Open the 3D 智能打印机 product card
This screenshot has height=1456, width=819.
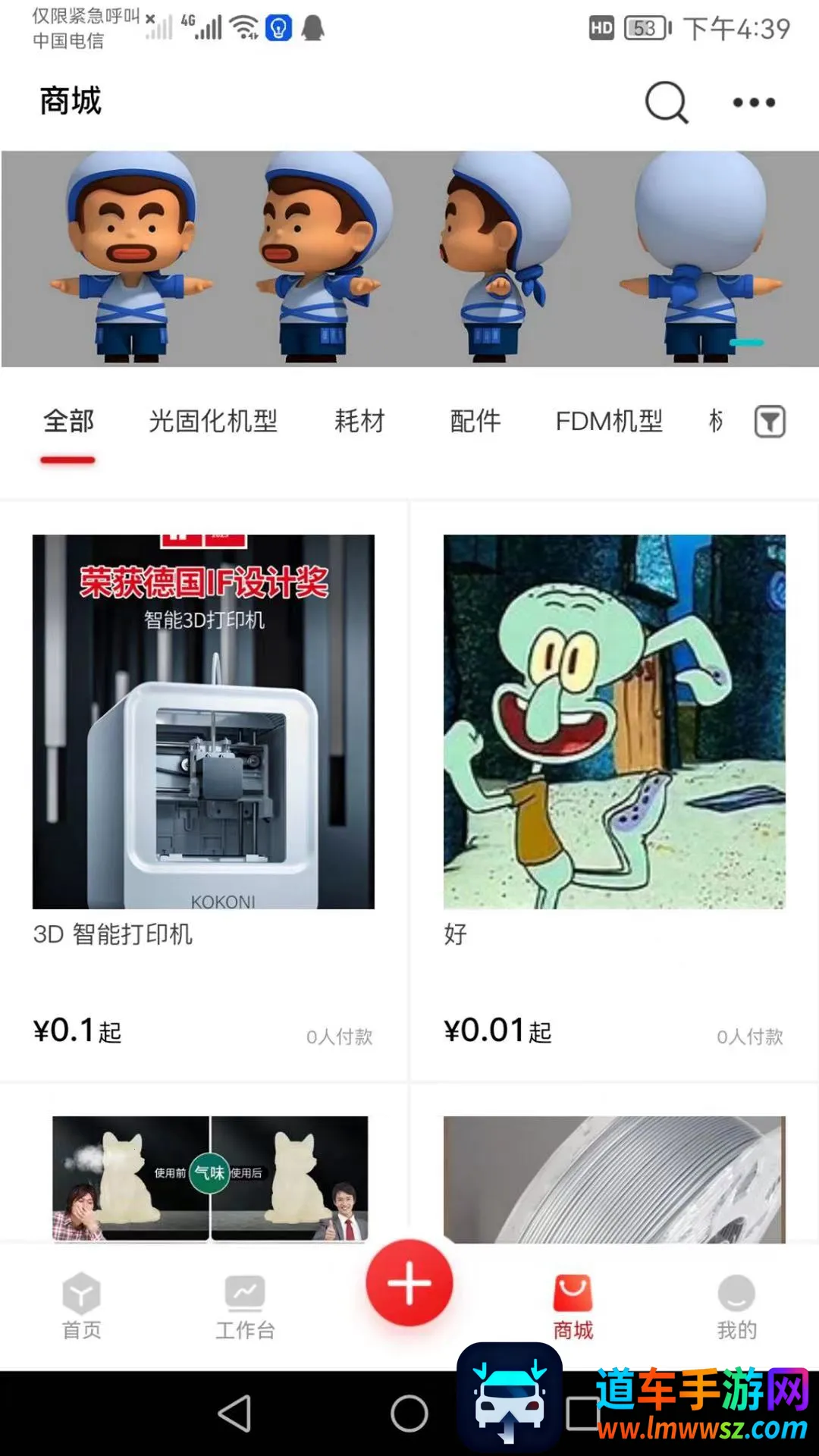tap(203, 789)
